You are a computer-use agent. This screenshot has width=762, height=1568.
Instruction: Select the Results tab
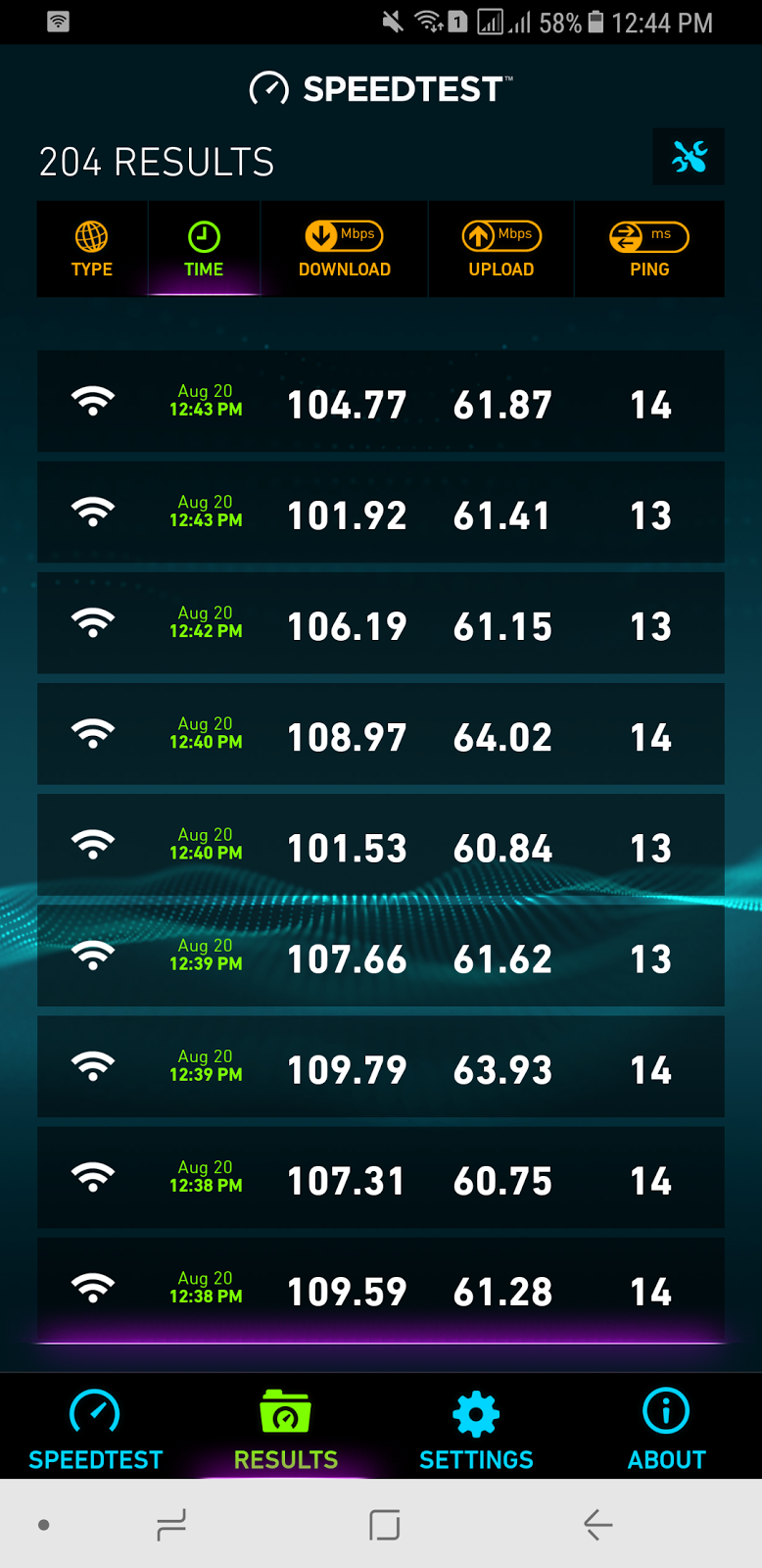point(286,1429)
